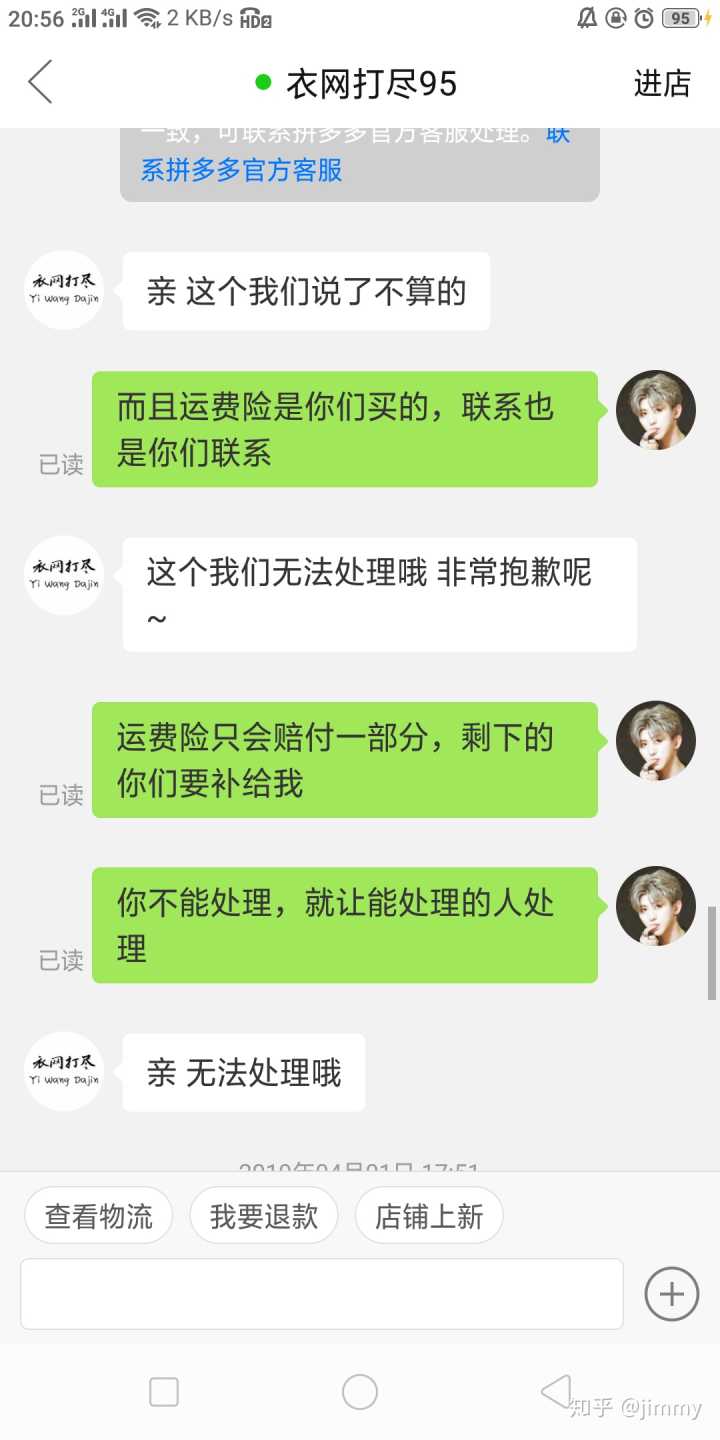Open recent apps via square button
The height and width of the screenshot is (1440, 720).
(164, 1392)
